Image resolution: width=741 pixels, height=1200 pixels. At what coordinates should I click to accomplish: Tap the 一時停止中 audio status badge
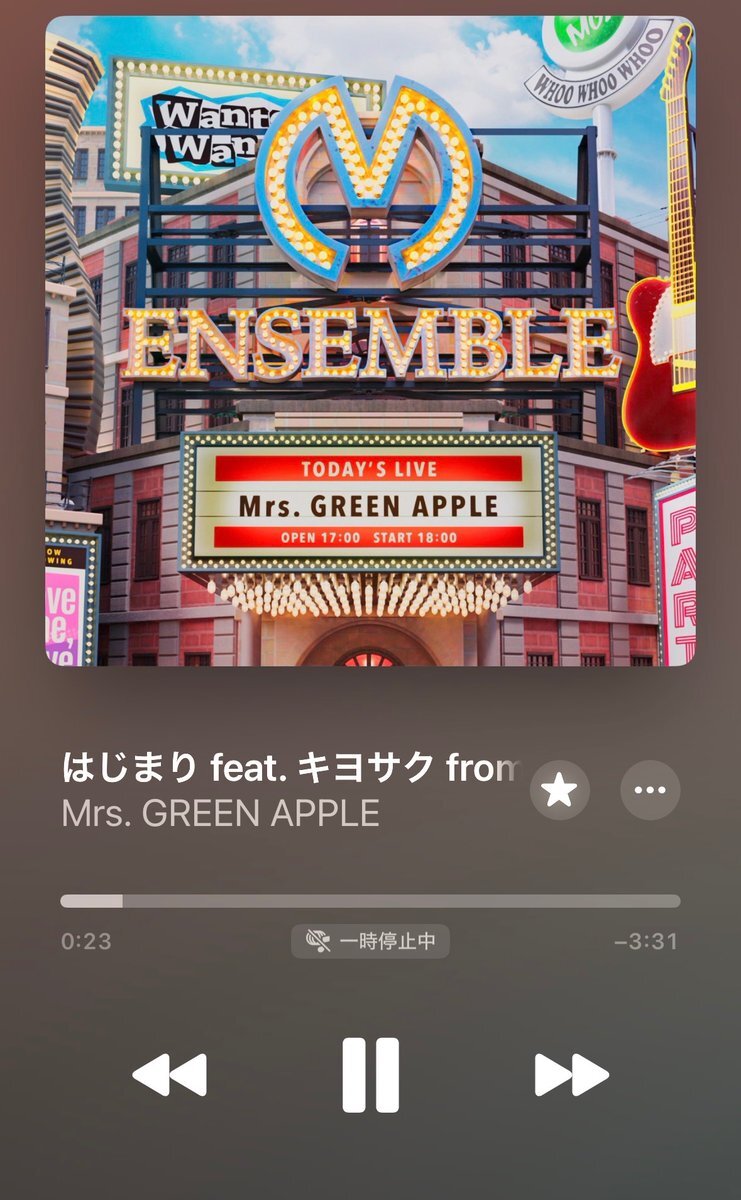point(370,941)
